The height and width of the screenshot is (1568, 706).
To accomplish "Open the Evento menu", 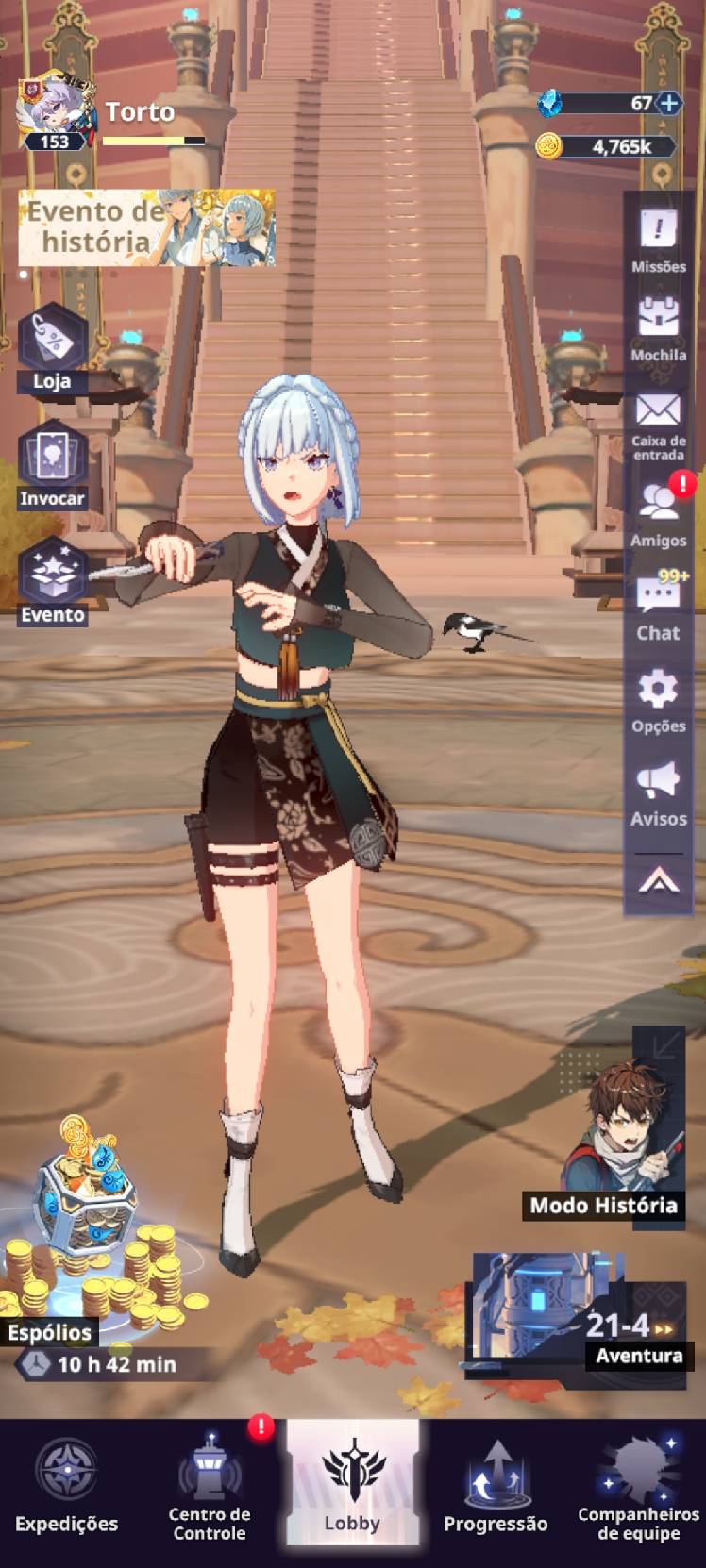I will point(53,581).
